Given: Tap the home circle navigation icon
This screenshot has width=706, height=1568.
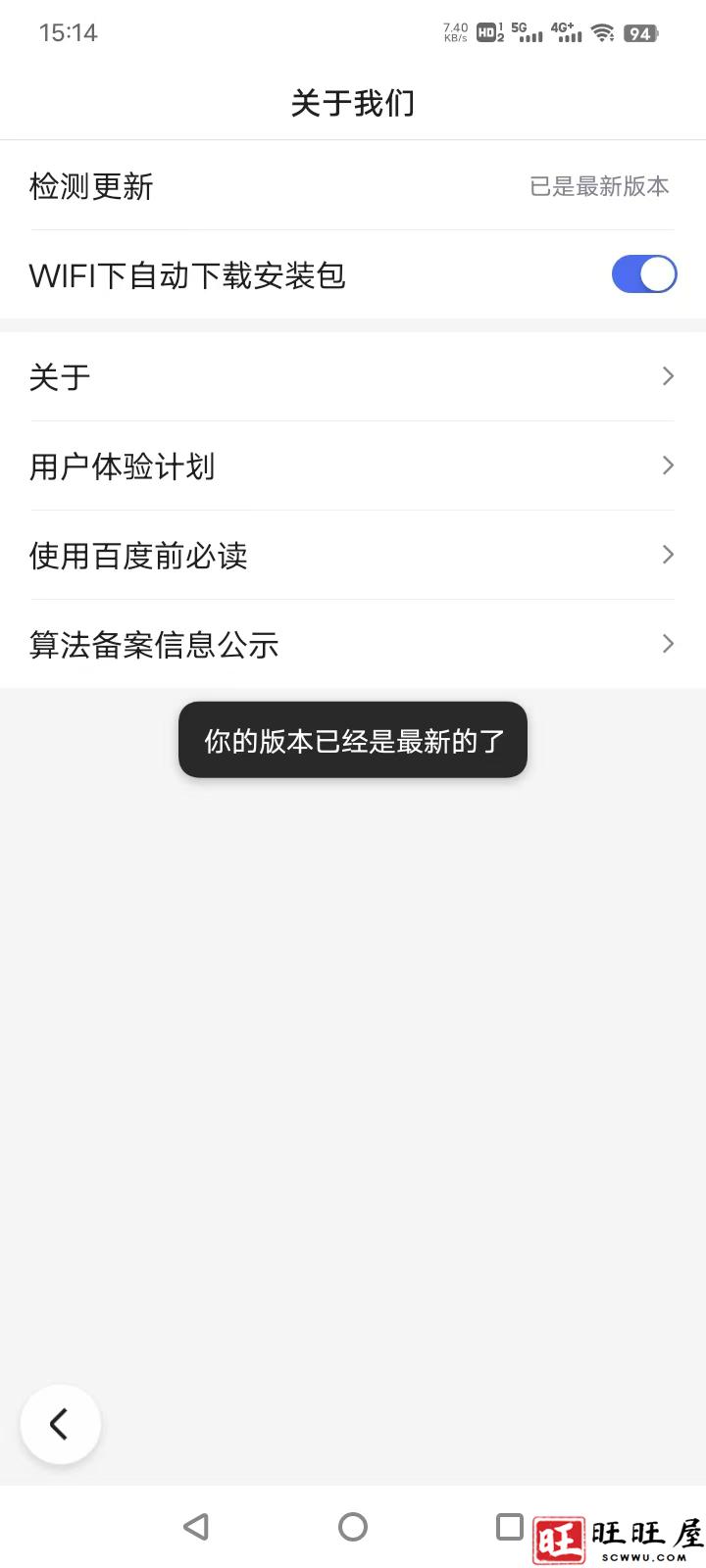Looking at the screenshot, I should coord(352,1526).
